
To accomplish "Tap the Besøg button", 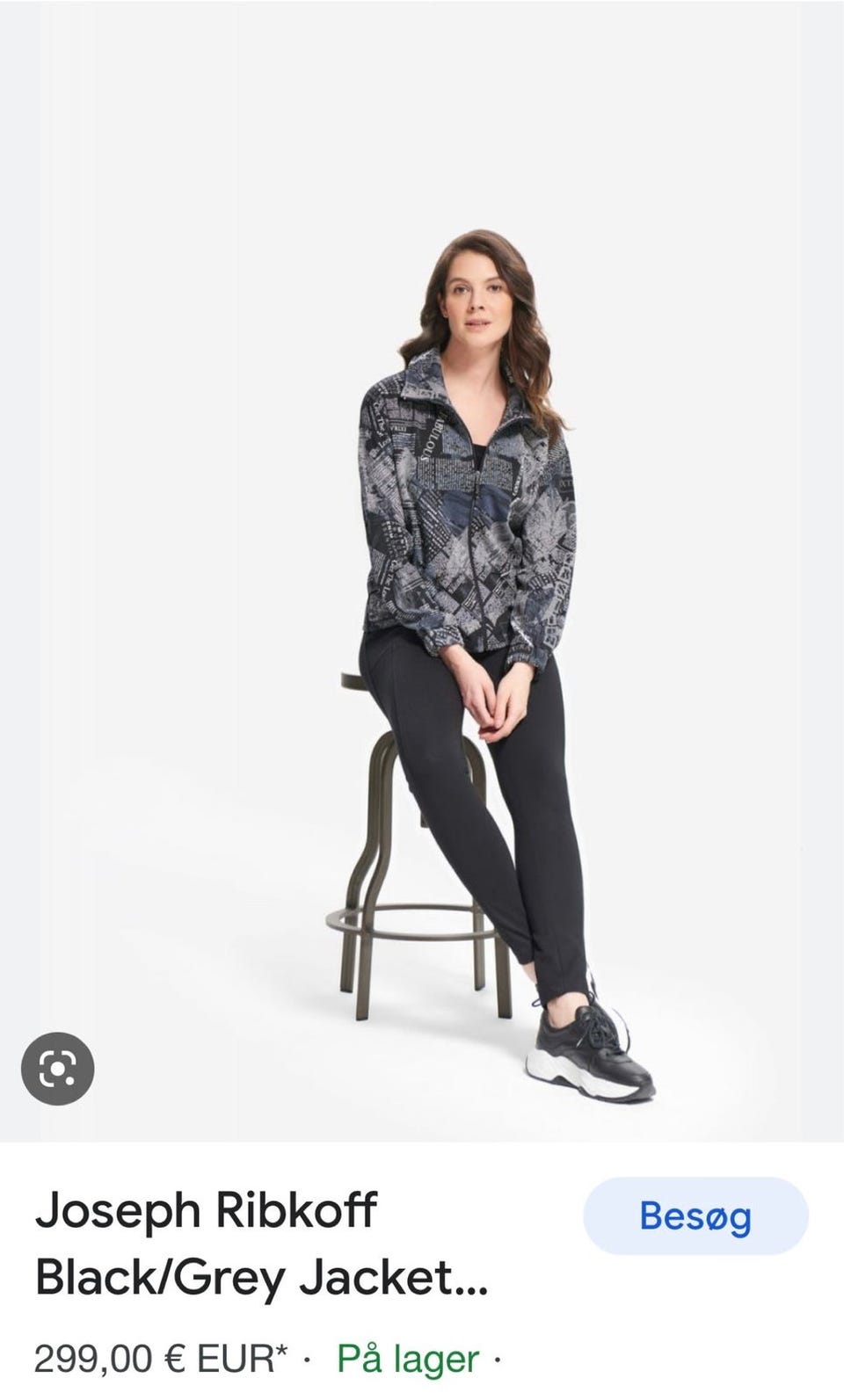I will 695,1215.
